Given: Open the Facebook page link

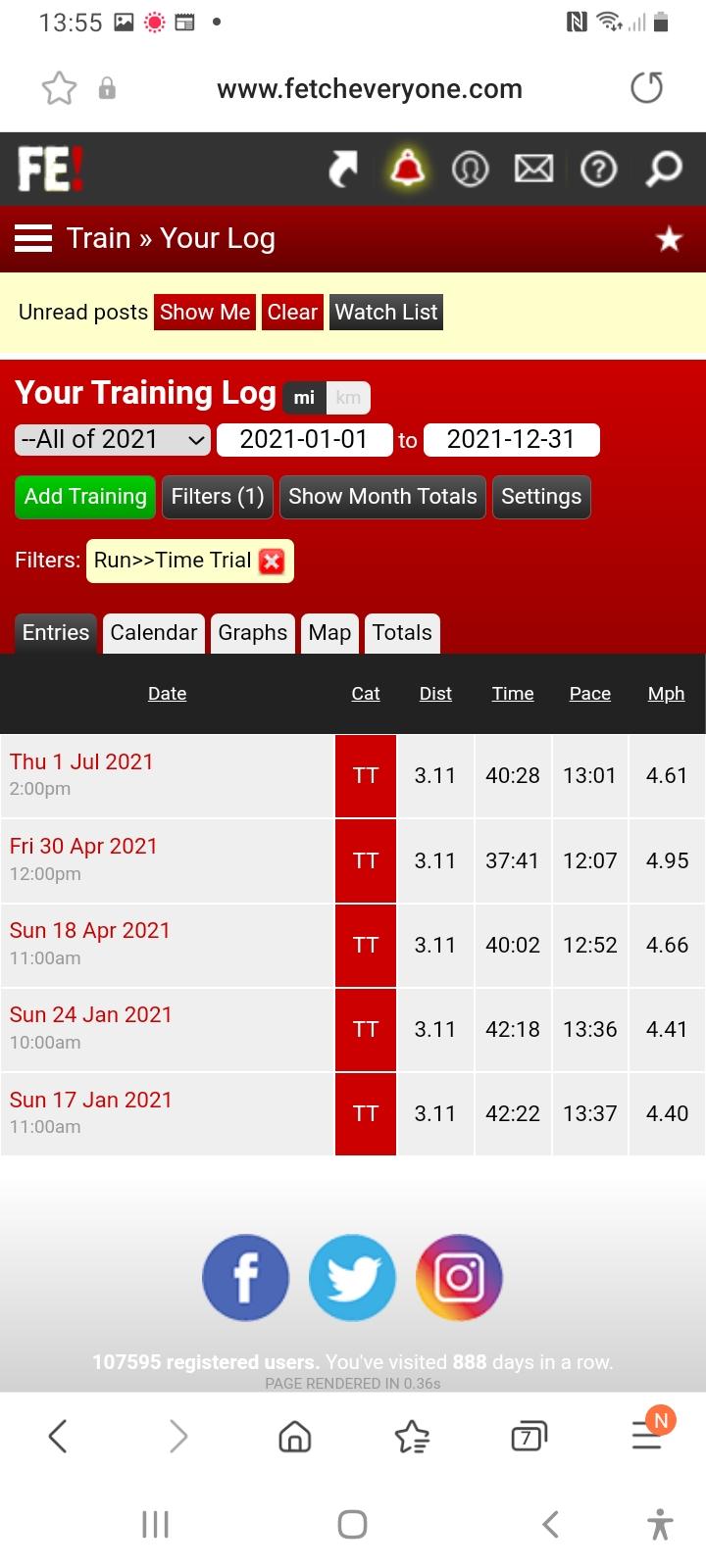Looking at the screenshot, I should (x=245, y=1278).
